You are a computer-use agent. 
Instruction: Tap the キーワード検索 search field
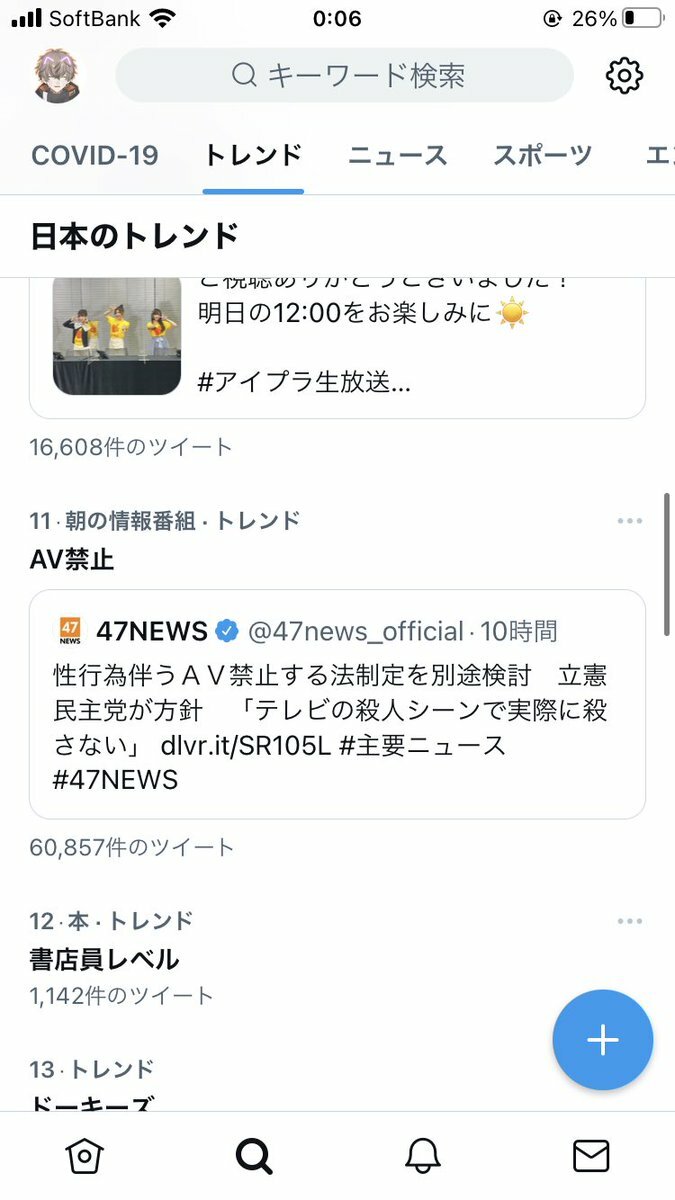[345, 76]
